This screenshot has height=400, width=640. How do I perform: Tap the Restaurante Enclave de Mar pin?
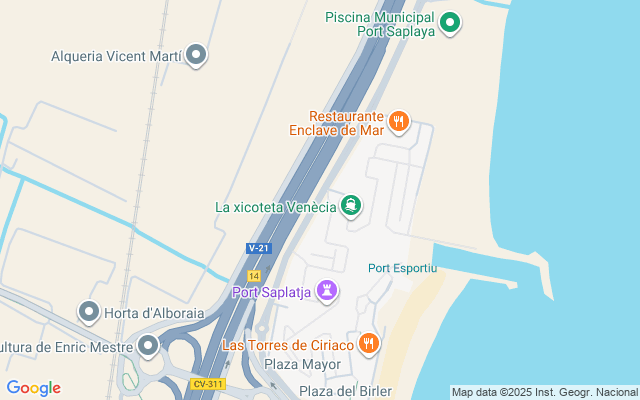click(398, 122)
